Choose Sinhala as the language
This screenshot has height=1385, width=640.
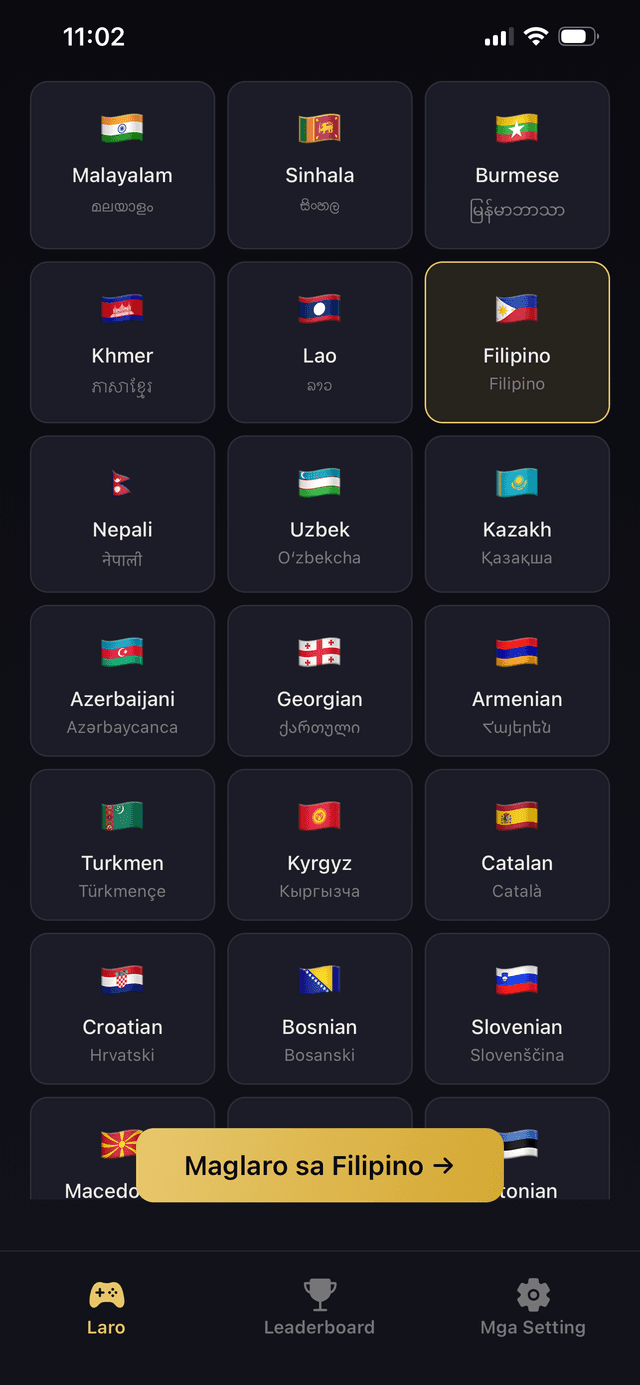[x=320, y=165]
